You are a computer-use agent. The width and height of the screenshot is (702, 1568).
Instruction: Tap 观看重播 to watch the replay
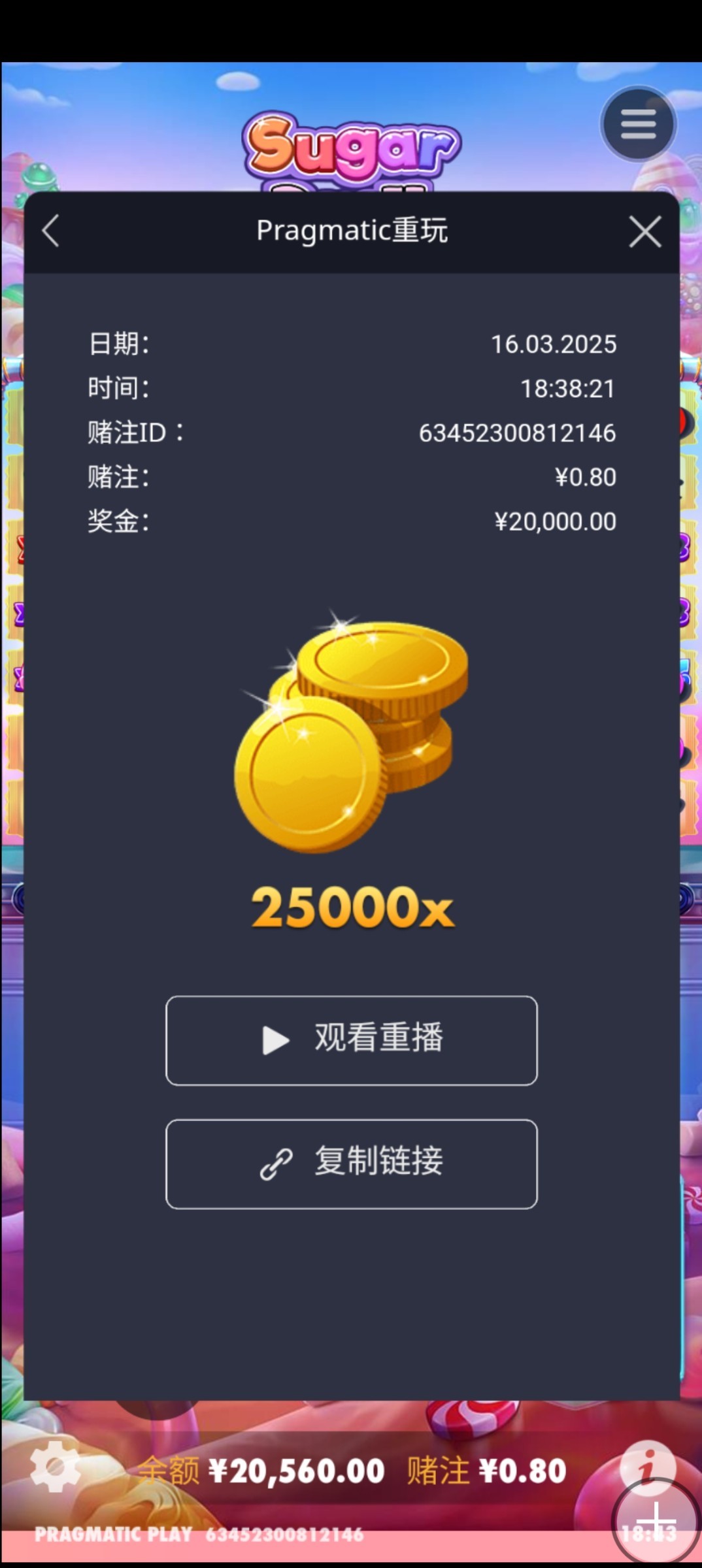[352, 1040]
